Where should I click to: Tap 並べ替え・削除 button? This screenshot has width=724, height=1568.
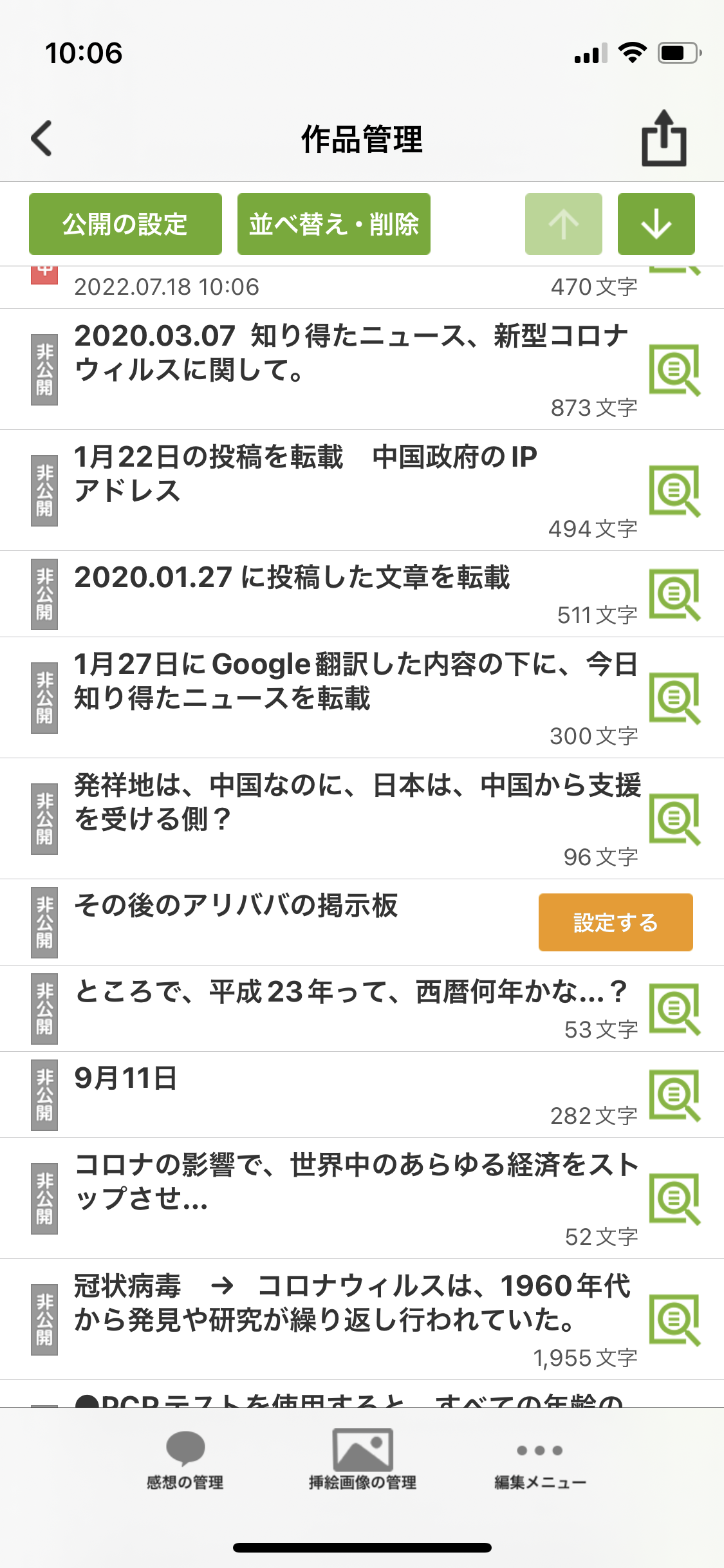333,224
